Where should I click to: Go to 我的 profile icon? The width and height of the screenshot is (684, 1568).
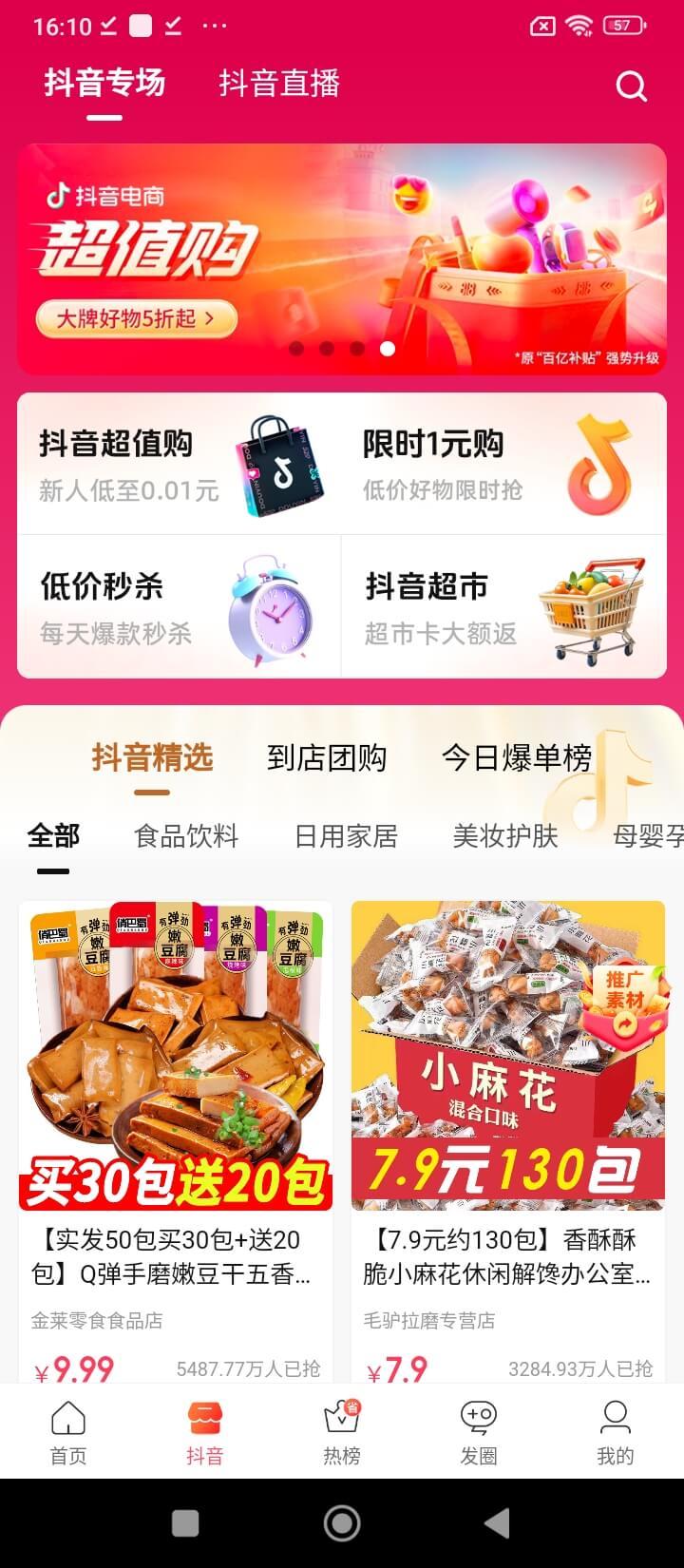(x=615, y=1430)
